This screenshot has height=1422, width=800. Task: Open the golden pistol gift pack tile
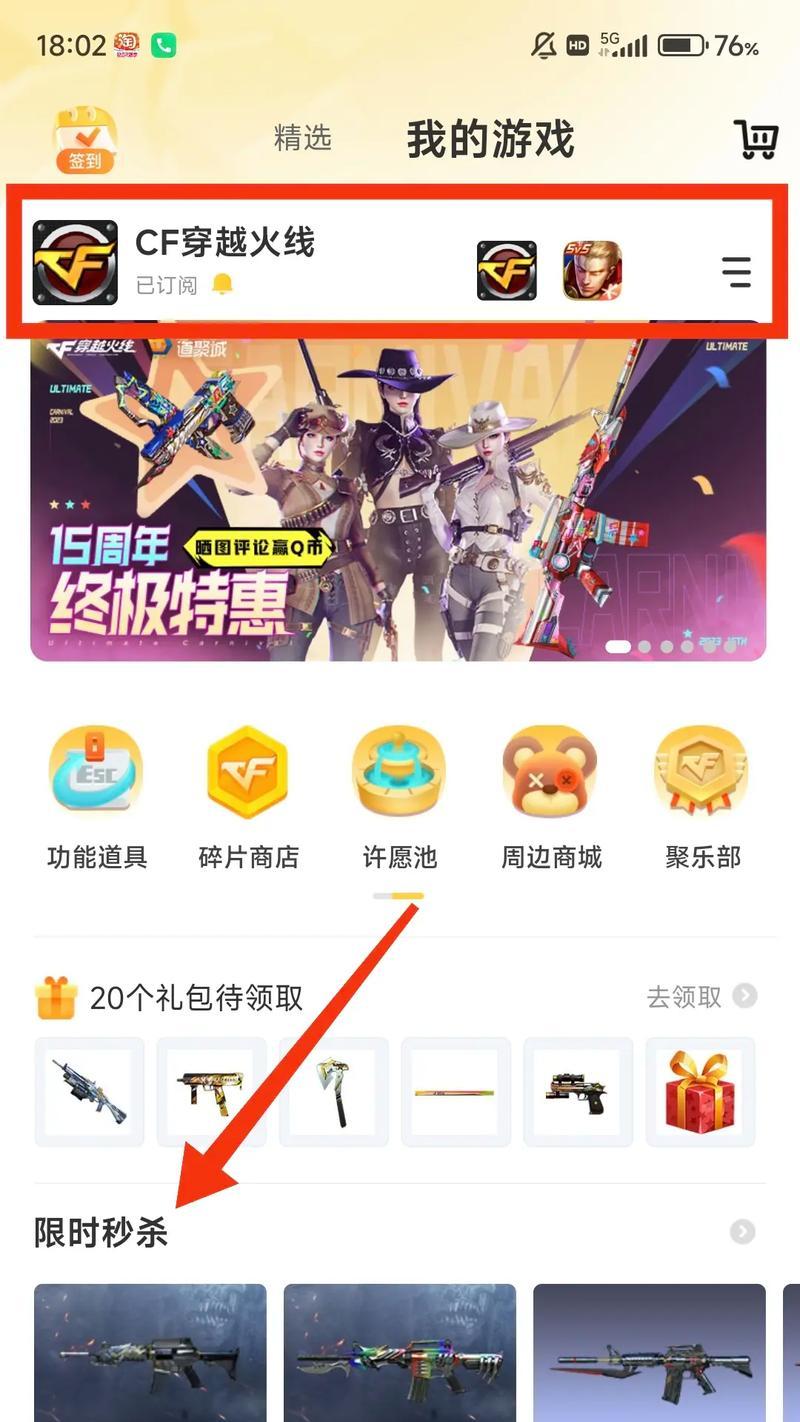coord(578,1092)
